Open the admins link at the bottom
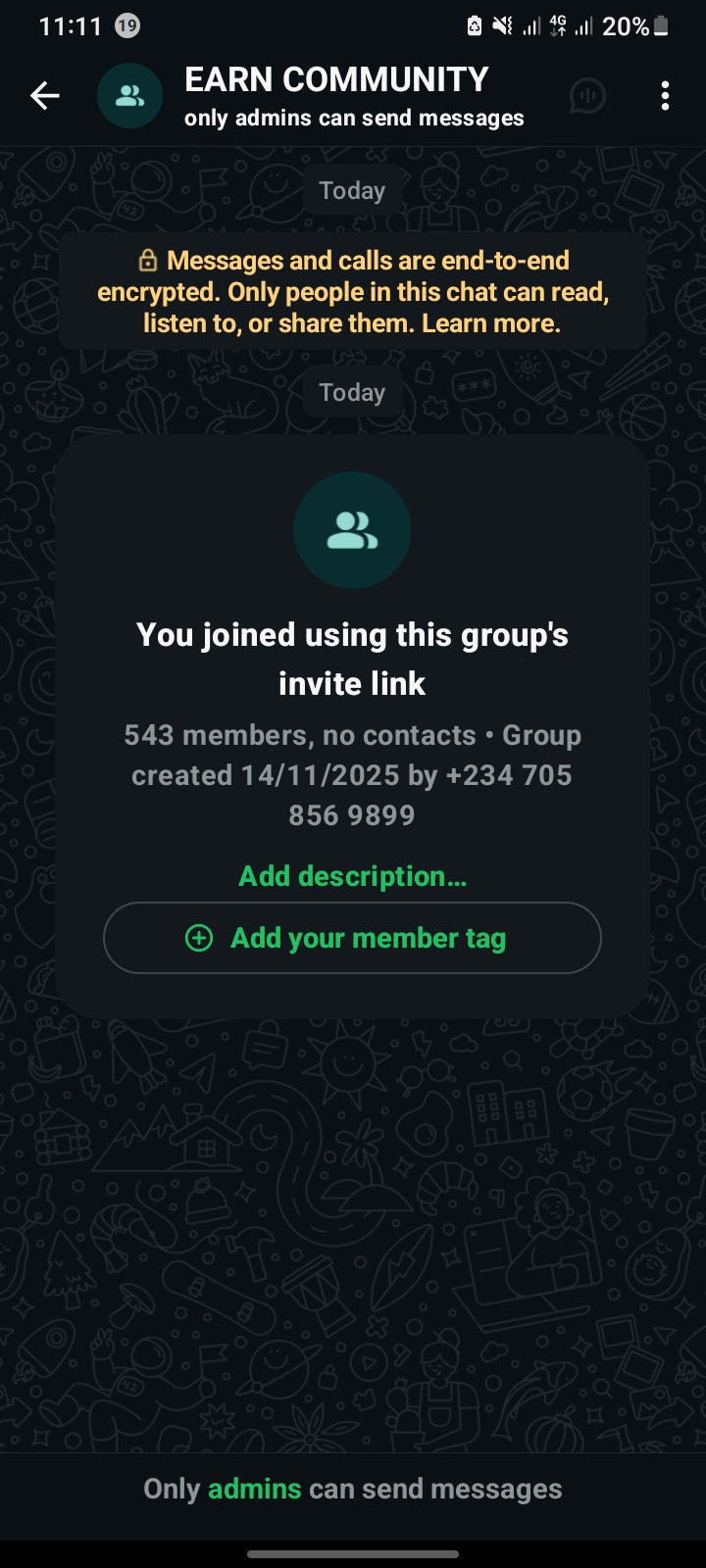Viewport: 706px width, 1568px height. pyautogui.click(x=254, y=1489)
